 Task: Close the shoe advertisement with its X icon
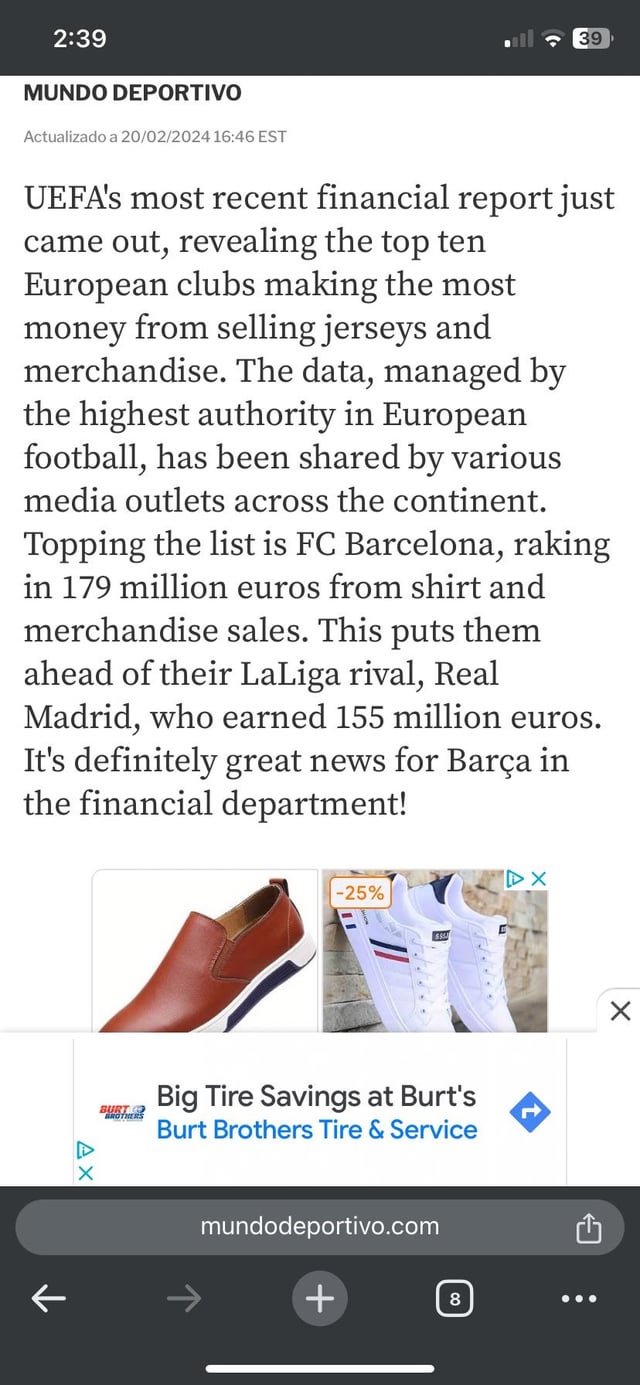[x=539, y=878]
